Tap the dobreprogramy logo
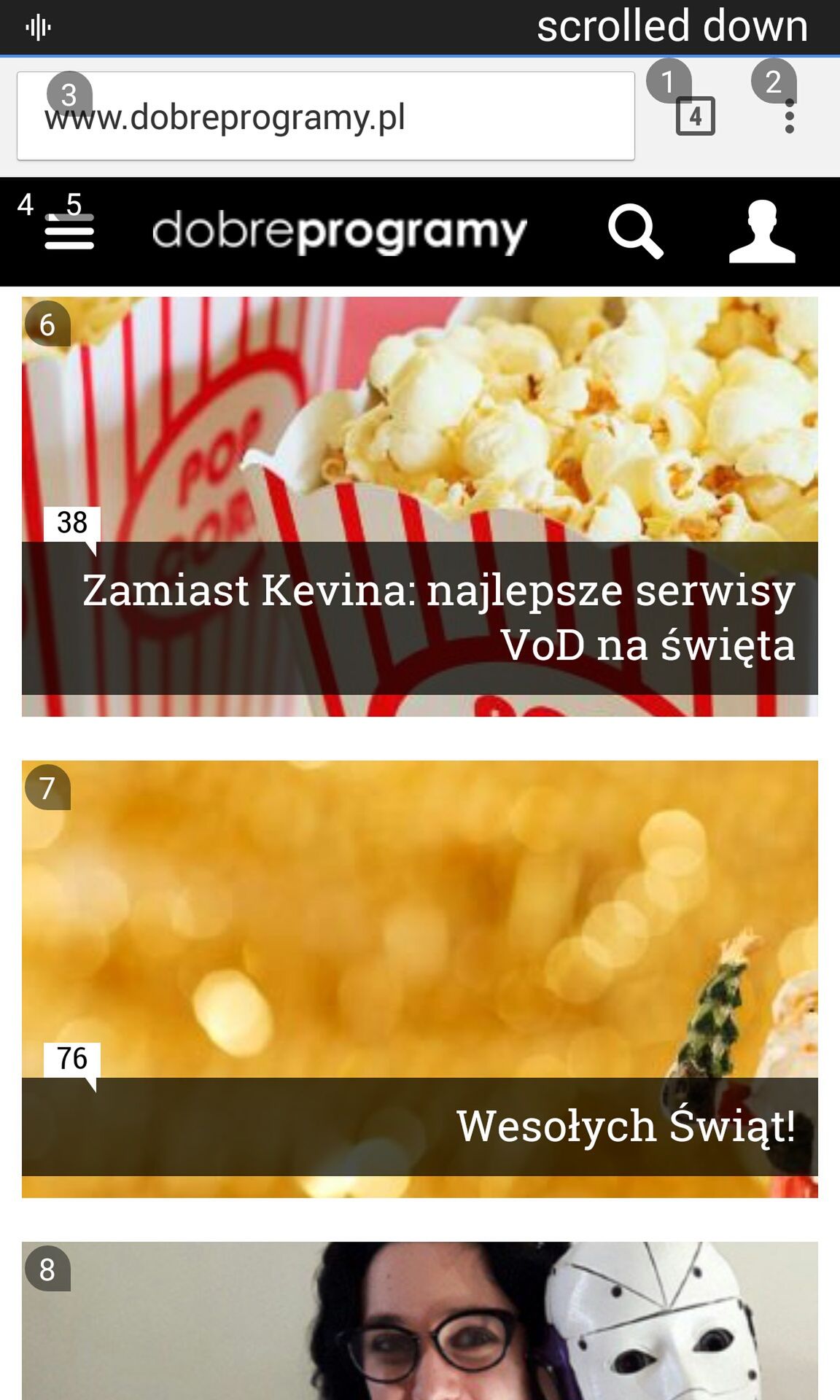Screen dimensions: 840x1400 (x=339, y=232)
